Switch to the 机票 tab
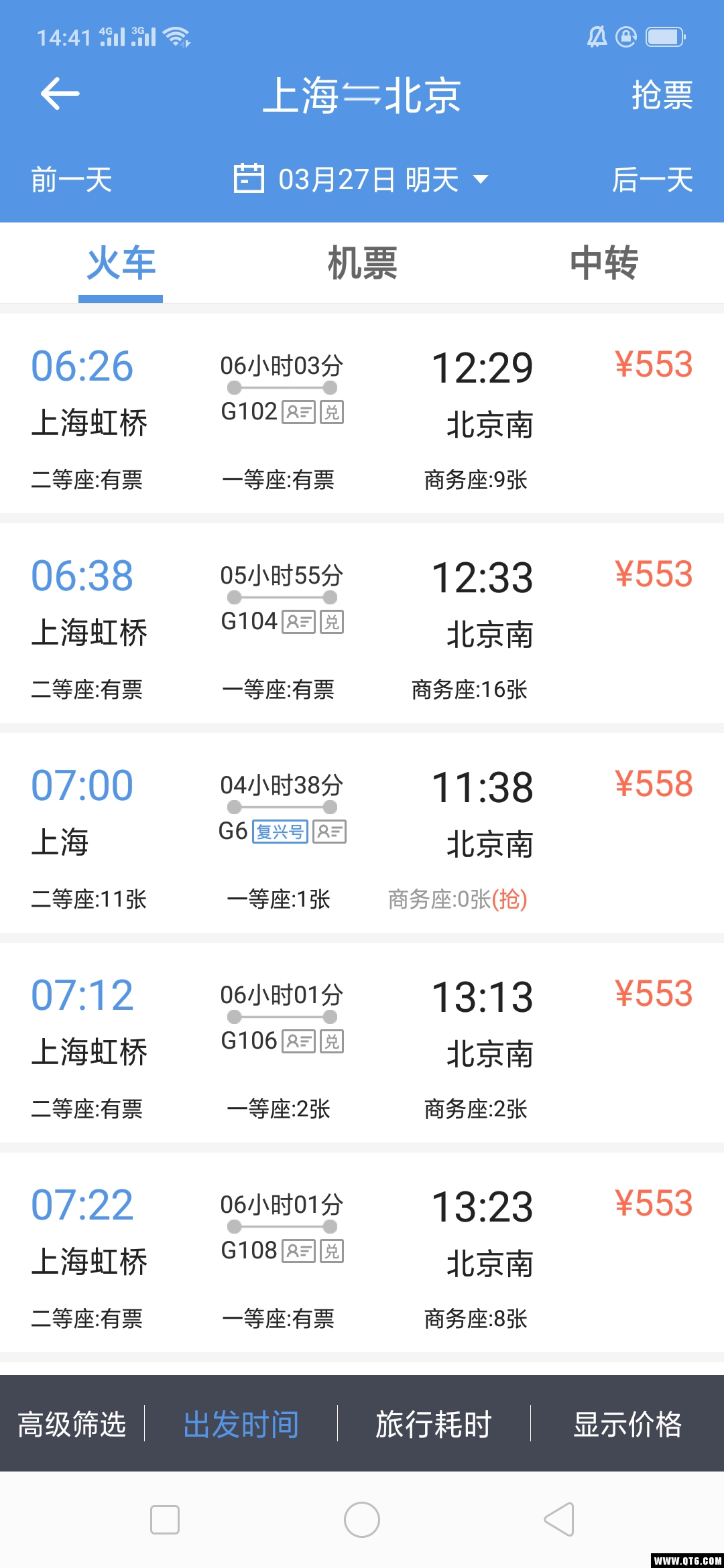 pos(362,263)
